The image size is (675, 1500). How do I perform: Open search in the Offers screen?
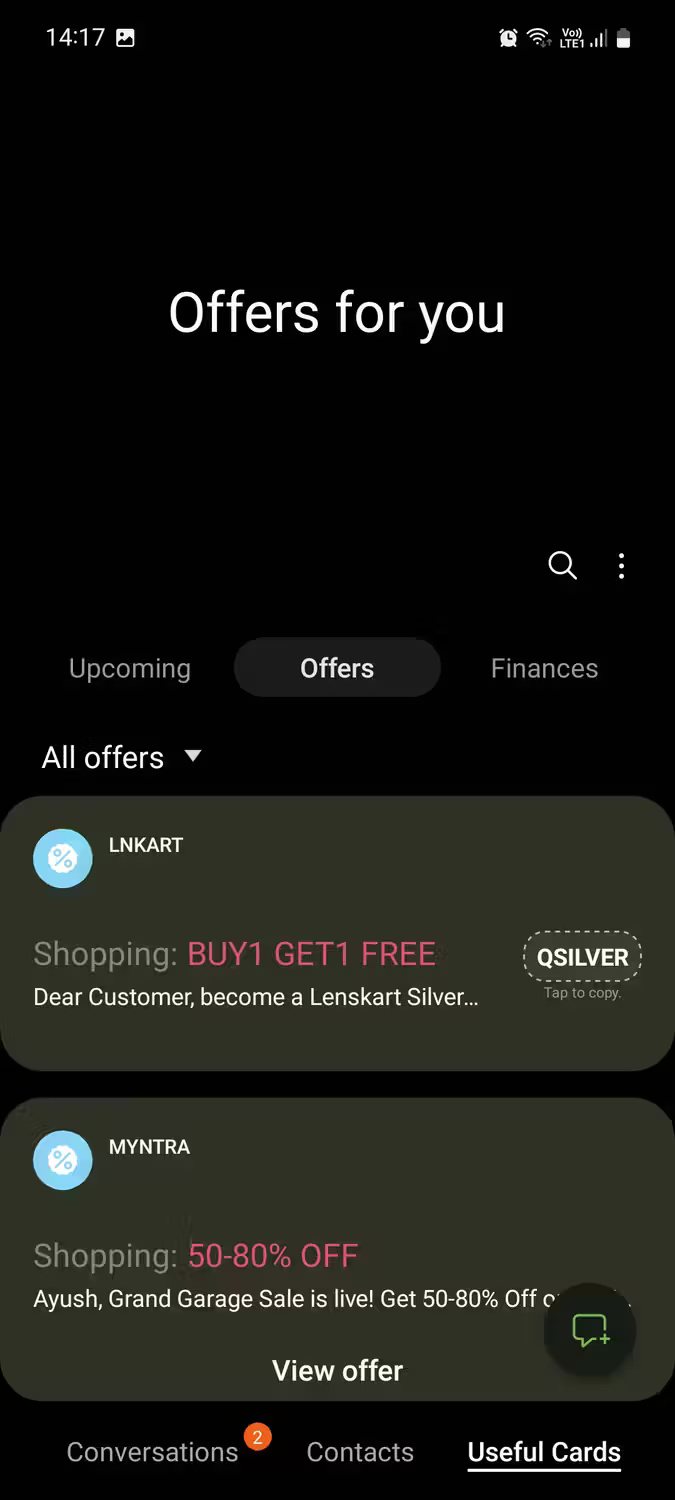(562, 566)
